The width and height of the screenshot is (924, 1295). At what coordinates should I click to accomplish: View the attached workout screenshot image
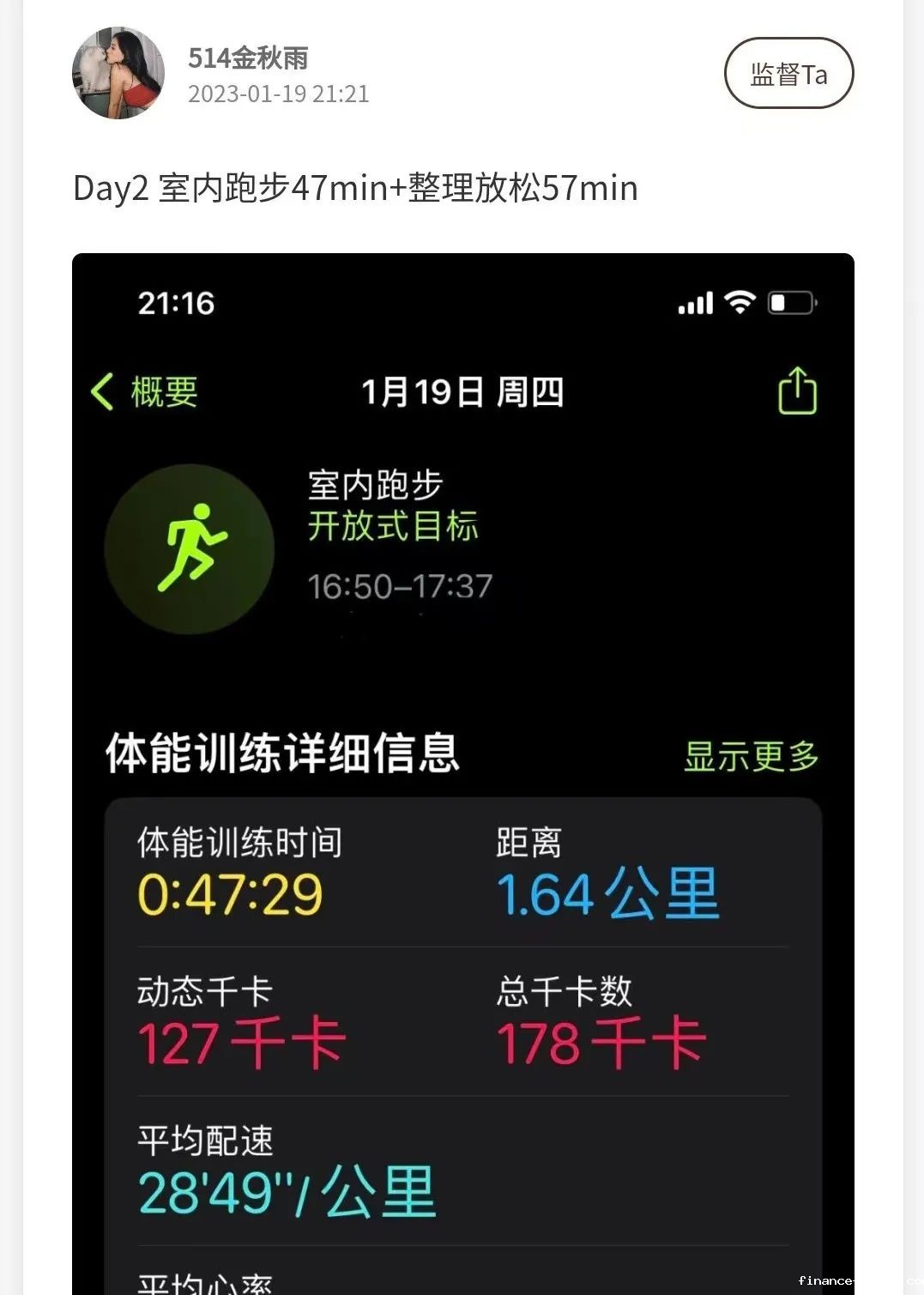[x=463, y=772]
